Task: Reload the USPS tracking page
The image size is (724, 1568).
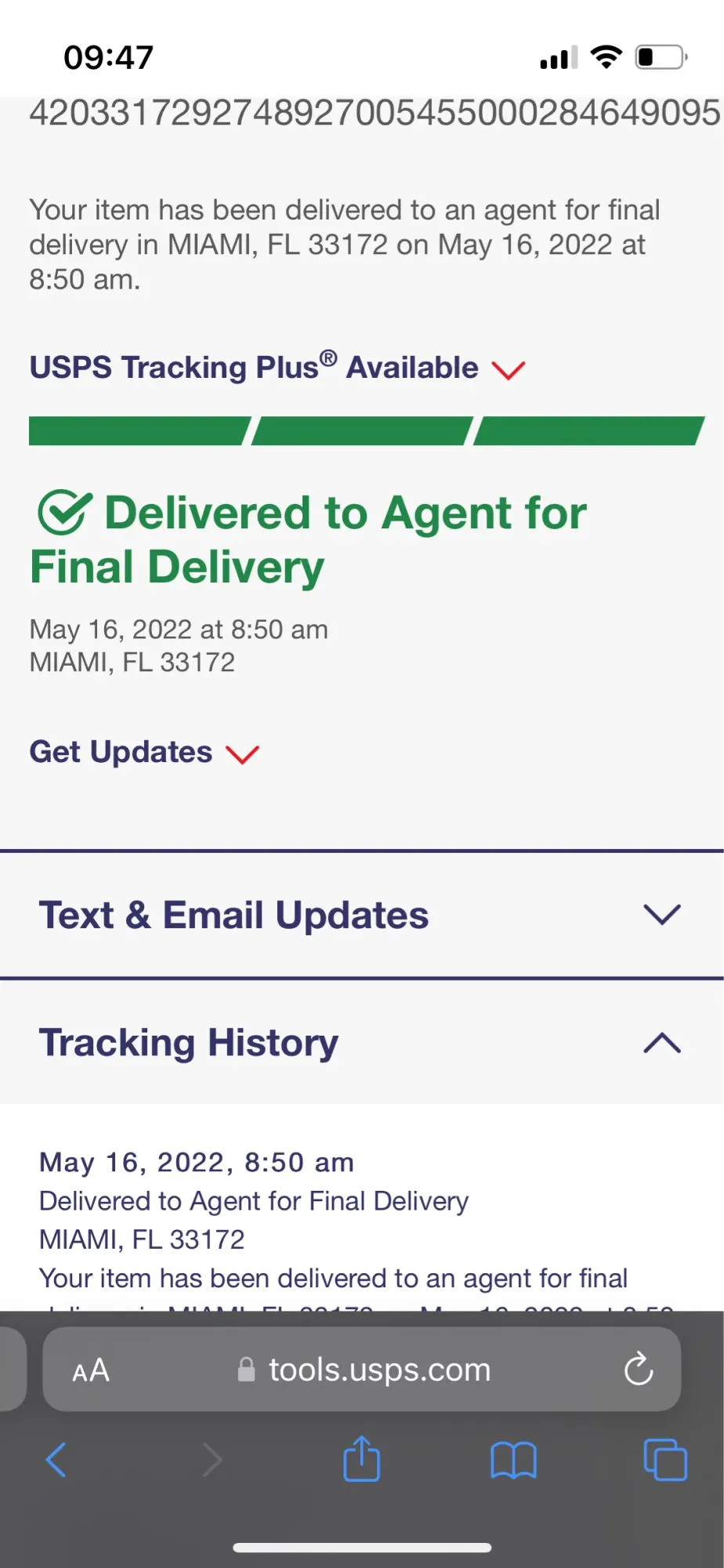Action: (x=638, y=1370)
